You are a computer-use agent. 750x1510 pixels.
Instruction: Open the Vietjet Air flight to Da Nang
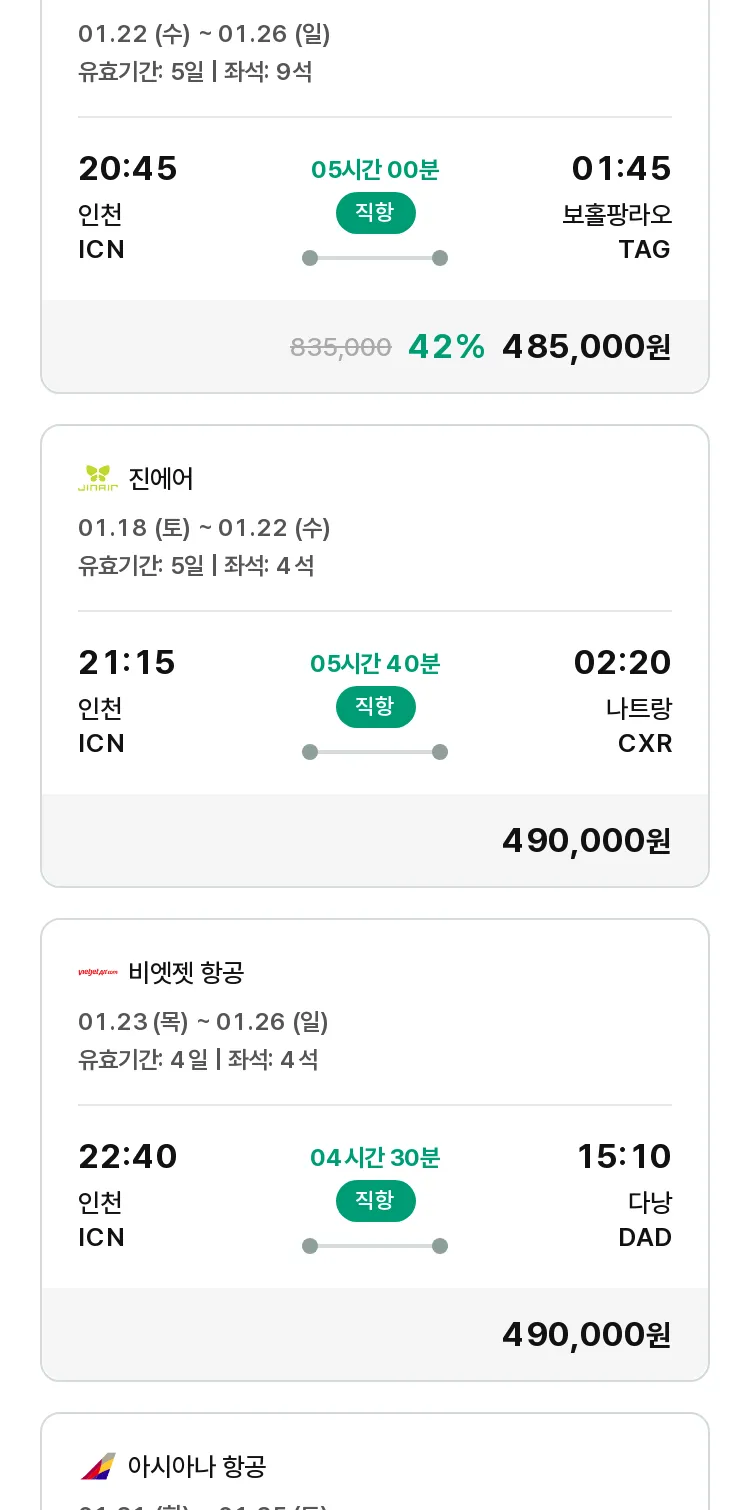(375, 1150)
